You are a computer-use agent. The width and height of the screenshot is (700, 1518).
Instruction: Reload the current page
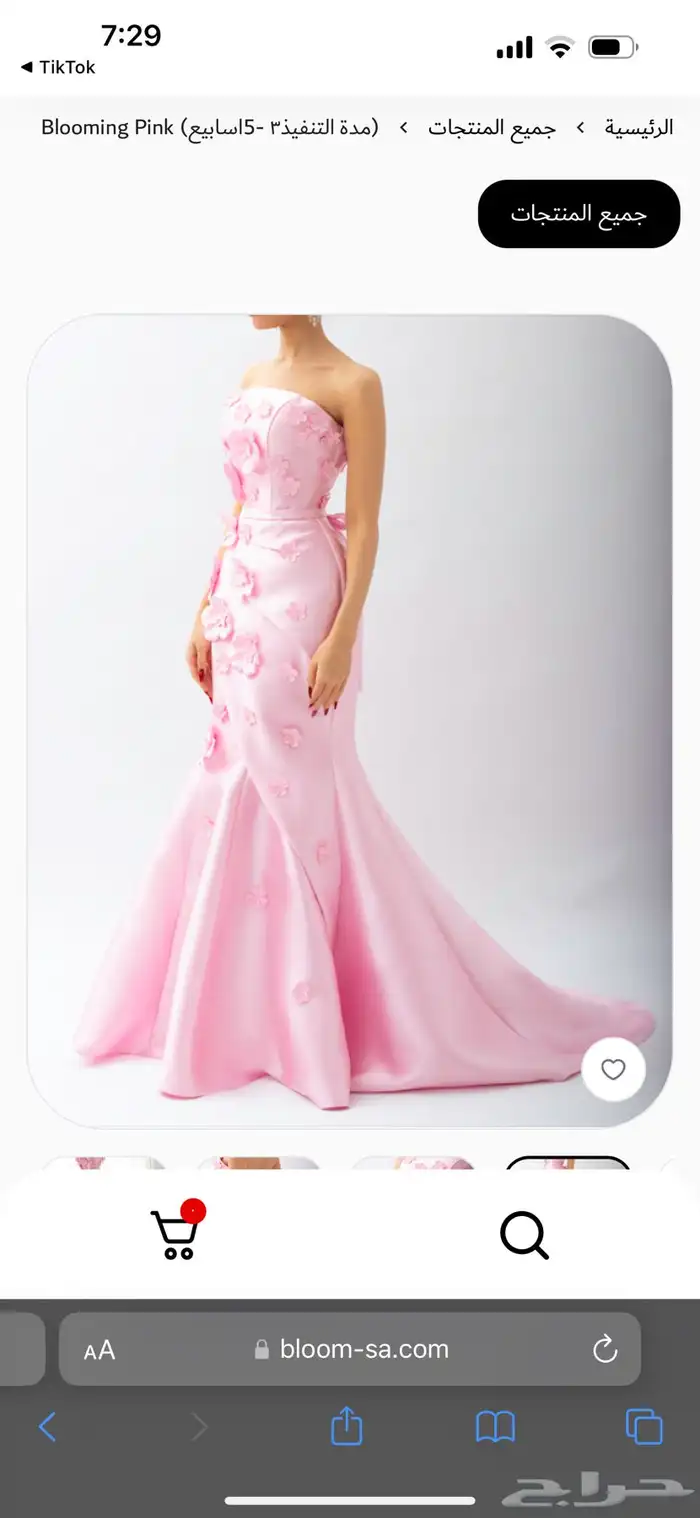605,1350
